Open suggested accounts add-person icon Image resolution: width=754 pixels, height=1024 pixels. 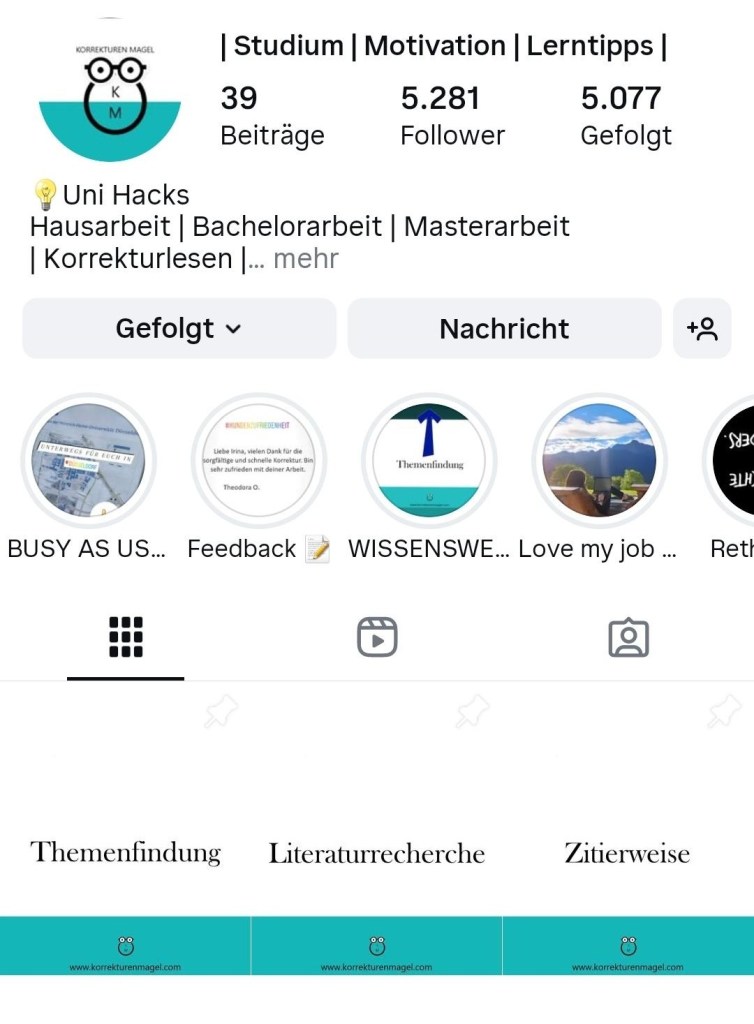tap(702, 328)
